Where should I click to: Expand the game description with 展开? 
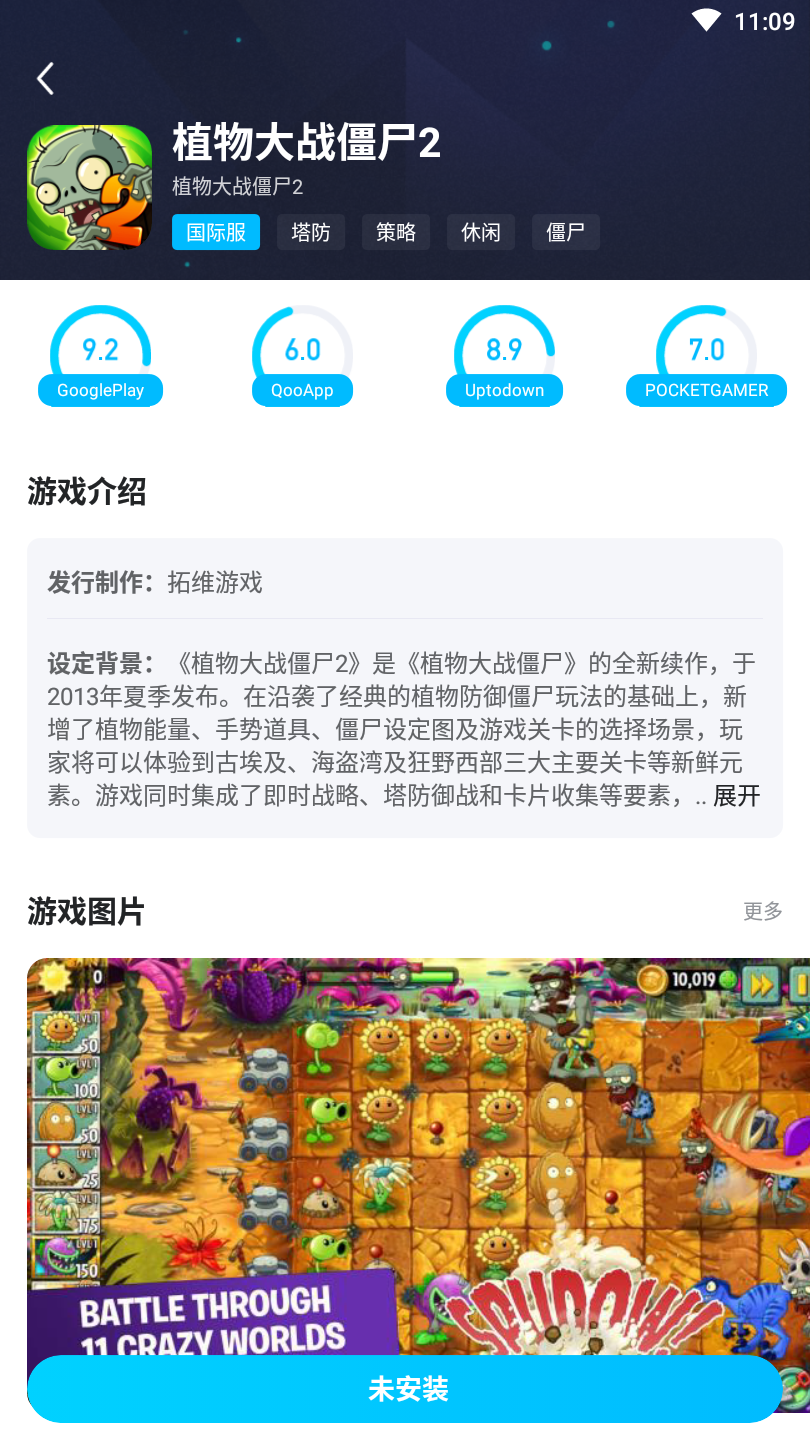737,796
